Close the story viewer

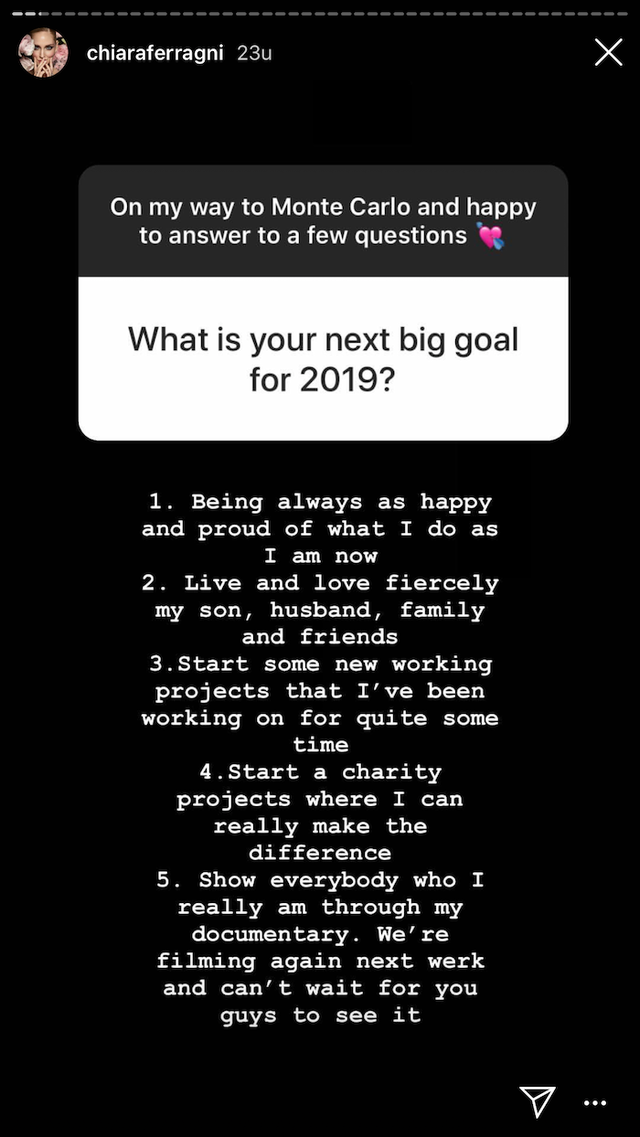coord(608,53)
